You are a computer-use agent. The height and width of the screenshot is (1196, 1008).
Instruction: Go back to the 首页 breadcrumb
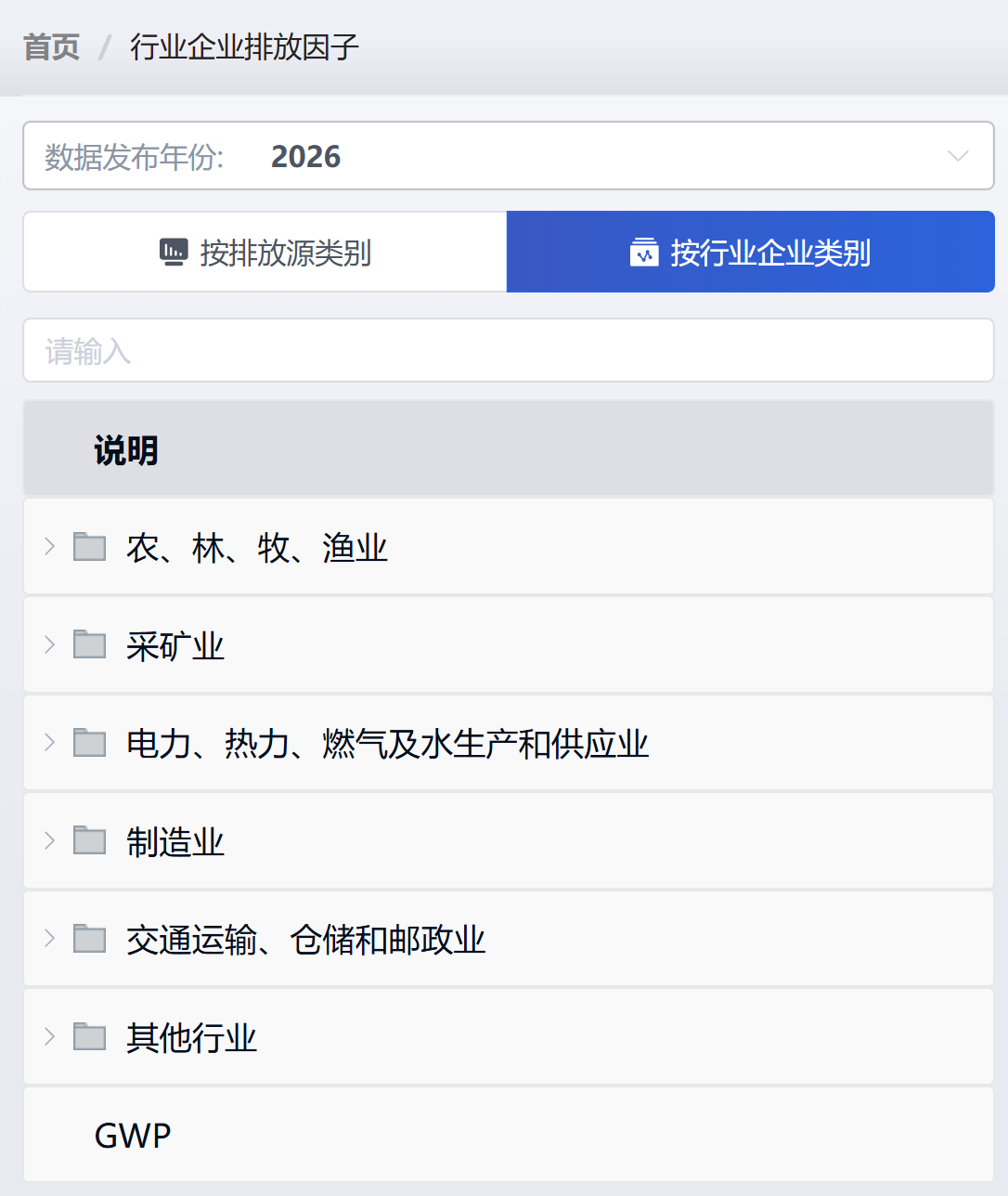click(51, 46)
